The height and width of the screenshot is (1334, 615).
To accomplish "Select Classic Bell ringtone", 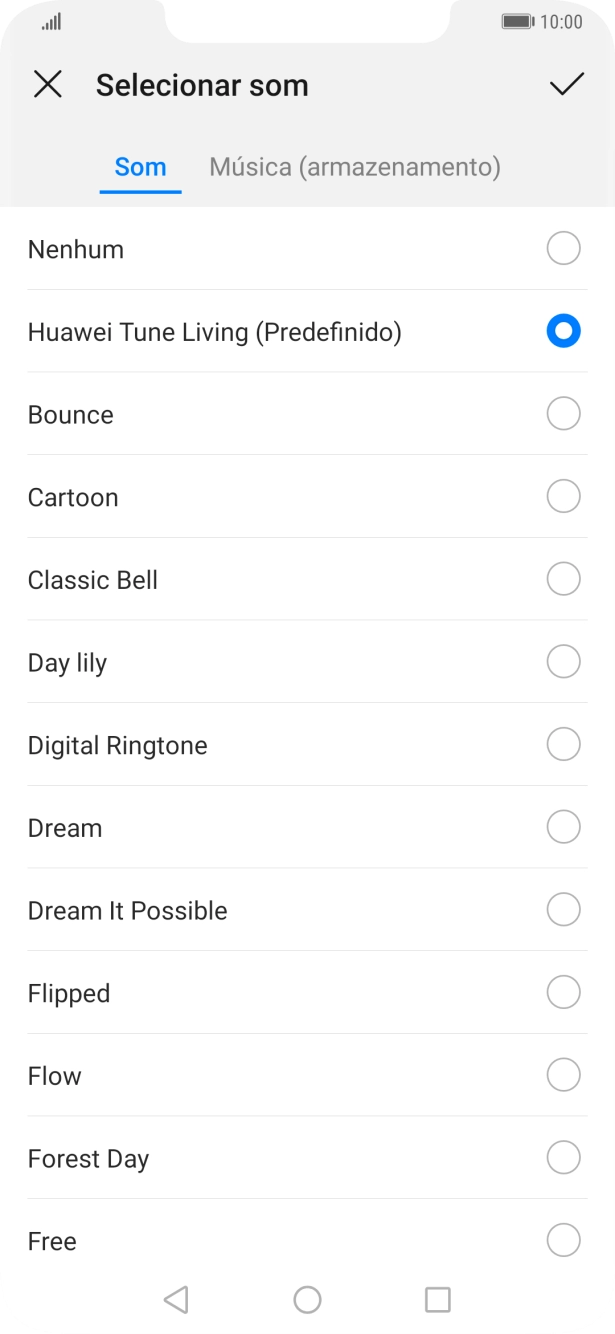I will [x=563, y=579].
